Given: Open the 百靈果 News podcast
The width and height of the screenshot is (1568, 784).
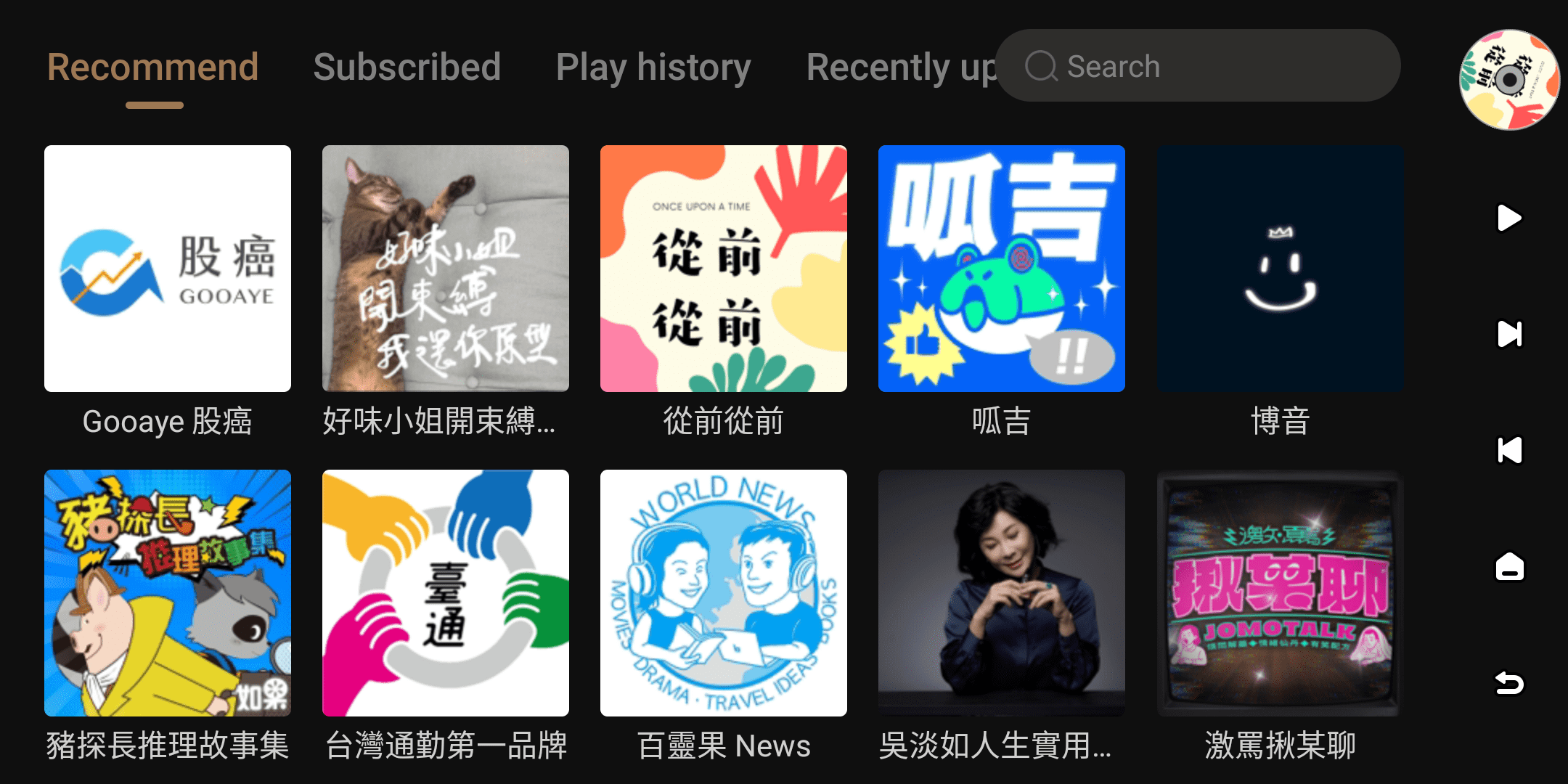Looking at the screenshot, I should click(x=724, y=593).
